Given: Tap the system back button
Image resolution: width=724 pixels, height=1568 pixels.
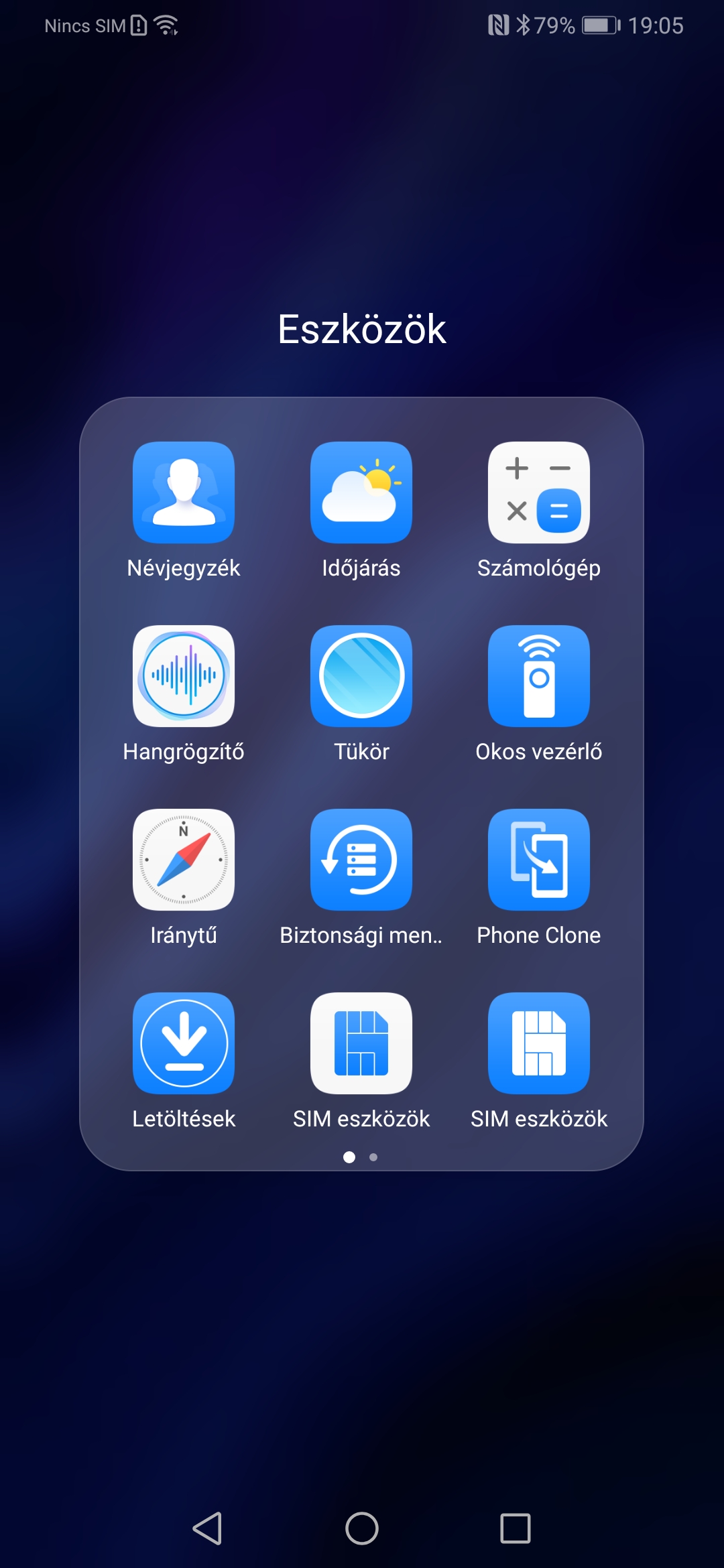Looking at the screenshot, I should [207, 1528].
